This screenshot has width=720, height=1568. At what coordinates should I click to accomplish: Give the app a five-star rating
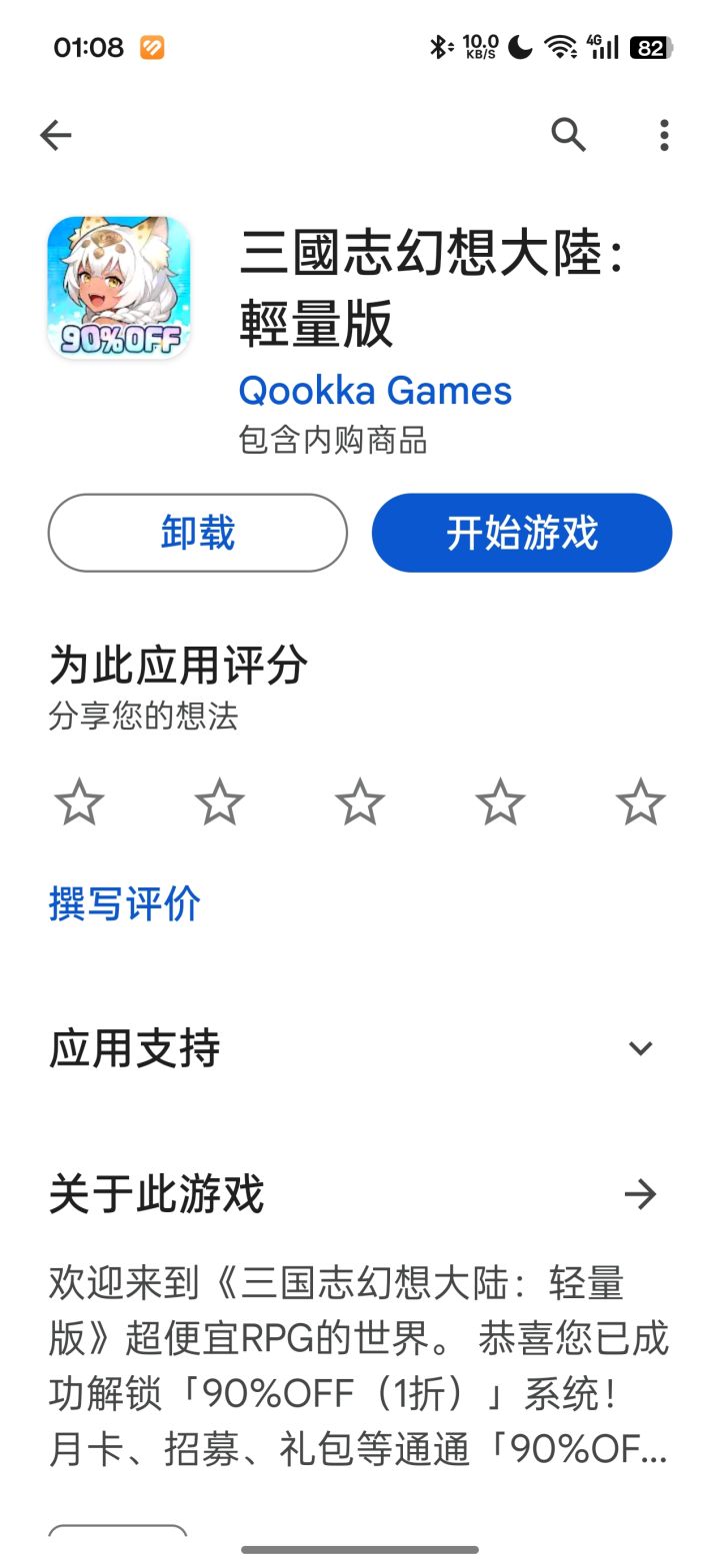(640, 800)
